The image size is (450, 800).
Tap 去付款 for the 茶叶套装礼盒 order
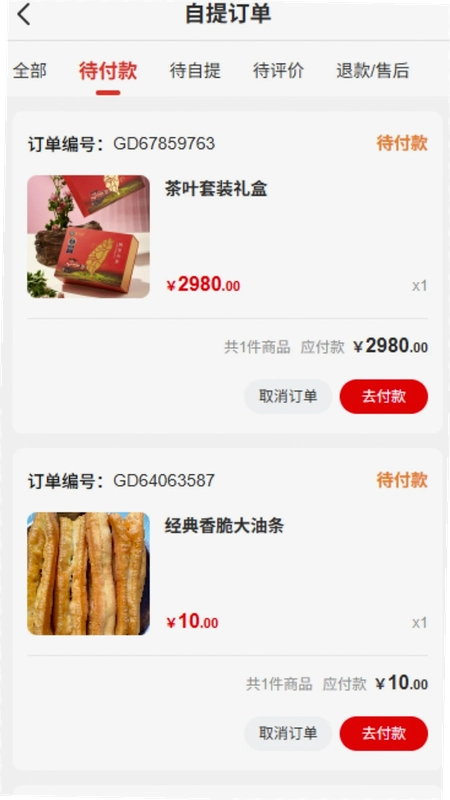click(384, 396)
